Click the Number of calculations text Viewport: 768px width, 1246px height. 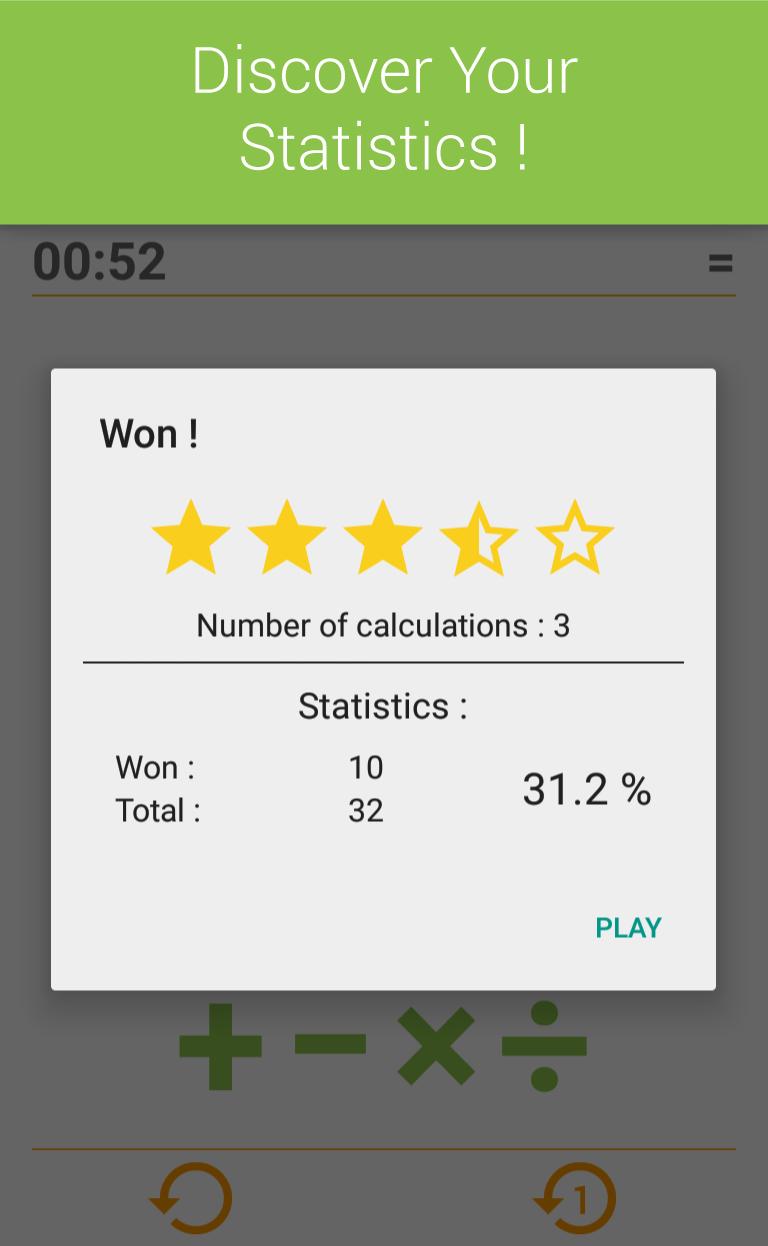tap(383, 624)
